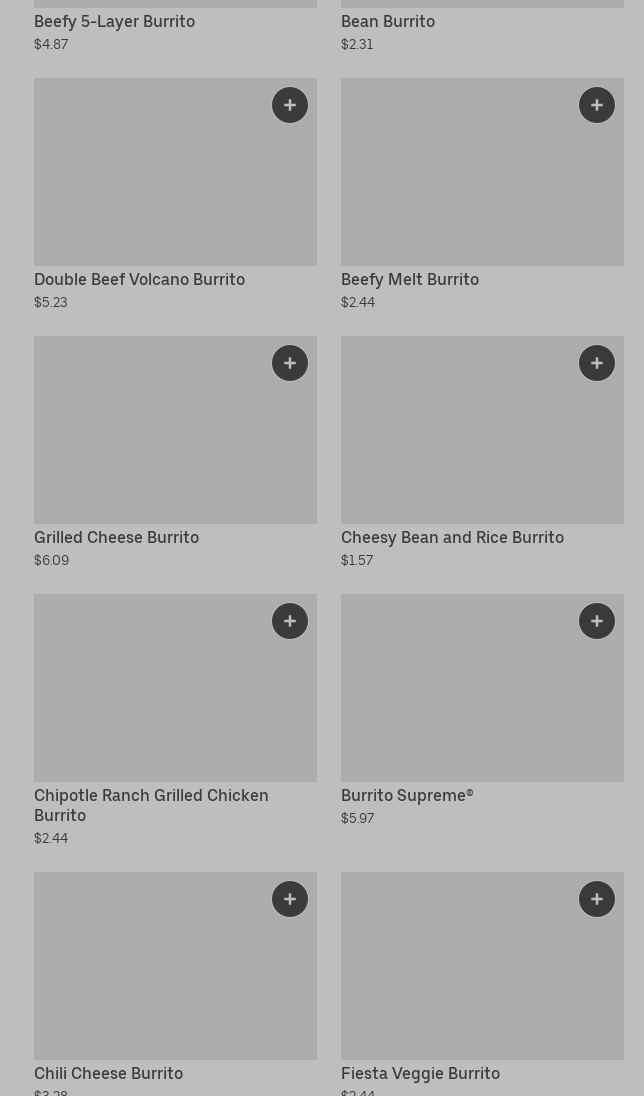Screen dimensions: 644x1096
Task: Add Beefy Melt Burrito with plus icon
Action: (597, 105)
